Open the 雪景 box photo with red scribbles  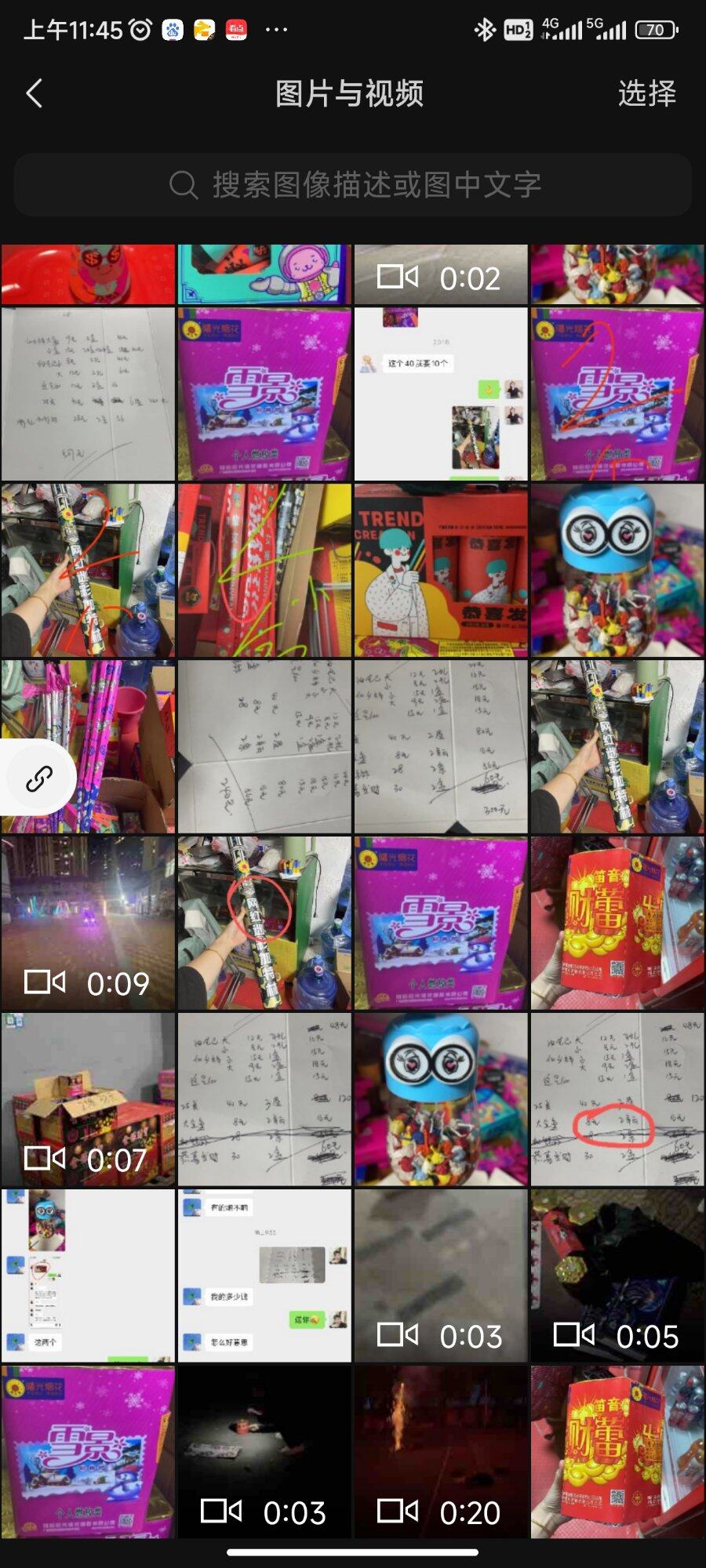pyautogui.click(x=617, y=394)
